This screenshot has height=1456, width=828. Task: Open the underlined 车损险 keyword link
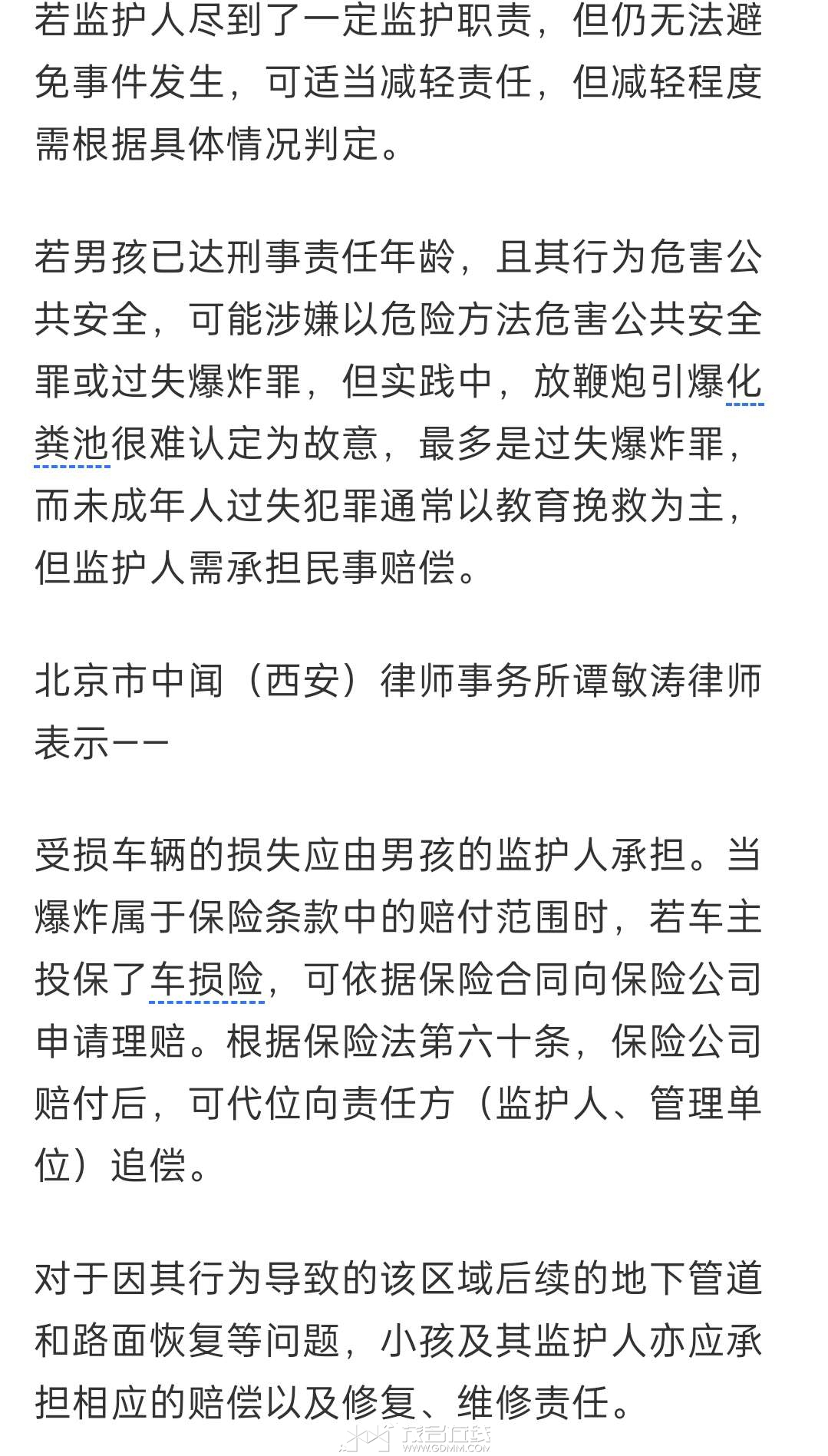(x=206, y=979)
